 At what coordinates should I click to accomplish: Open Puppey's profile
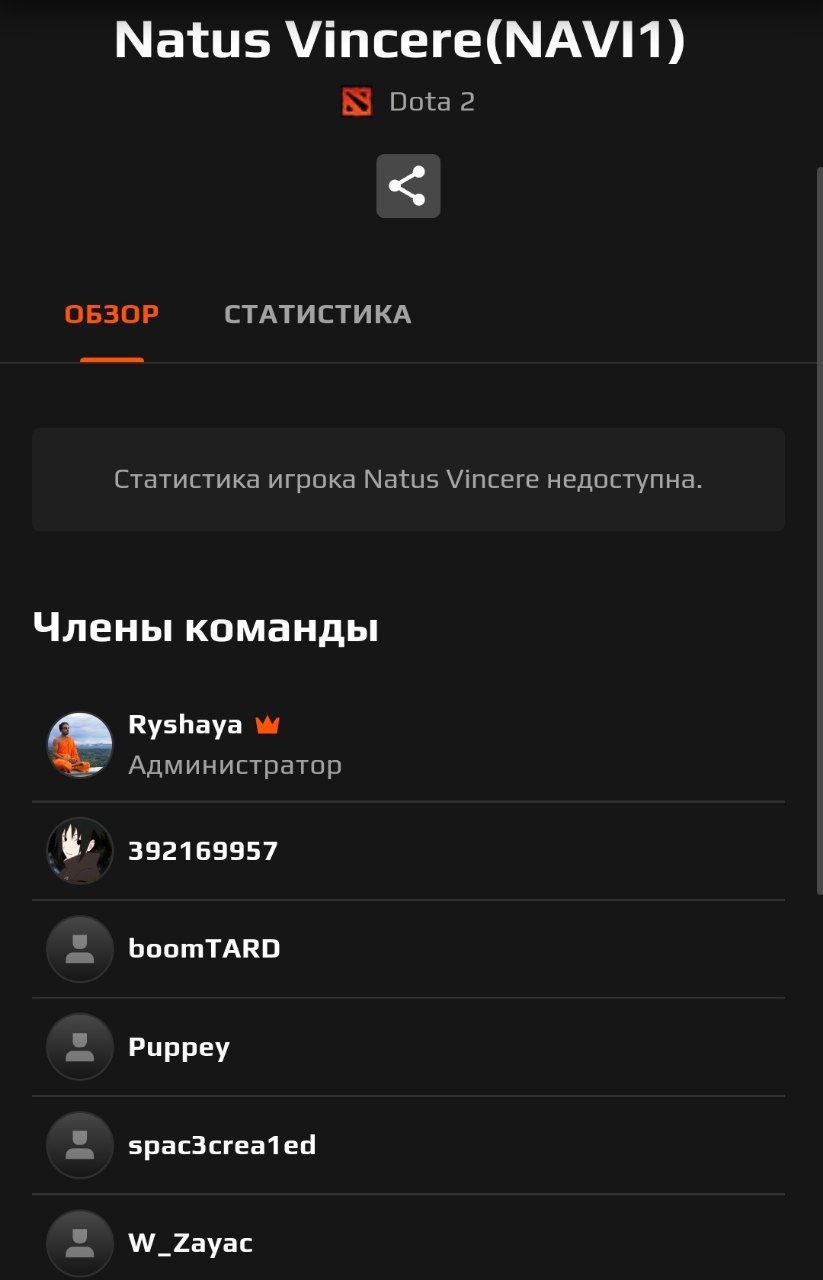179,1047
